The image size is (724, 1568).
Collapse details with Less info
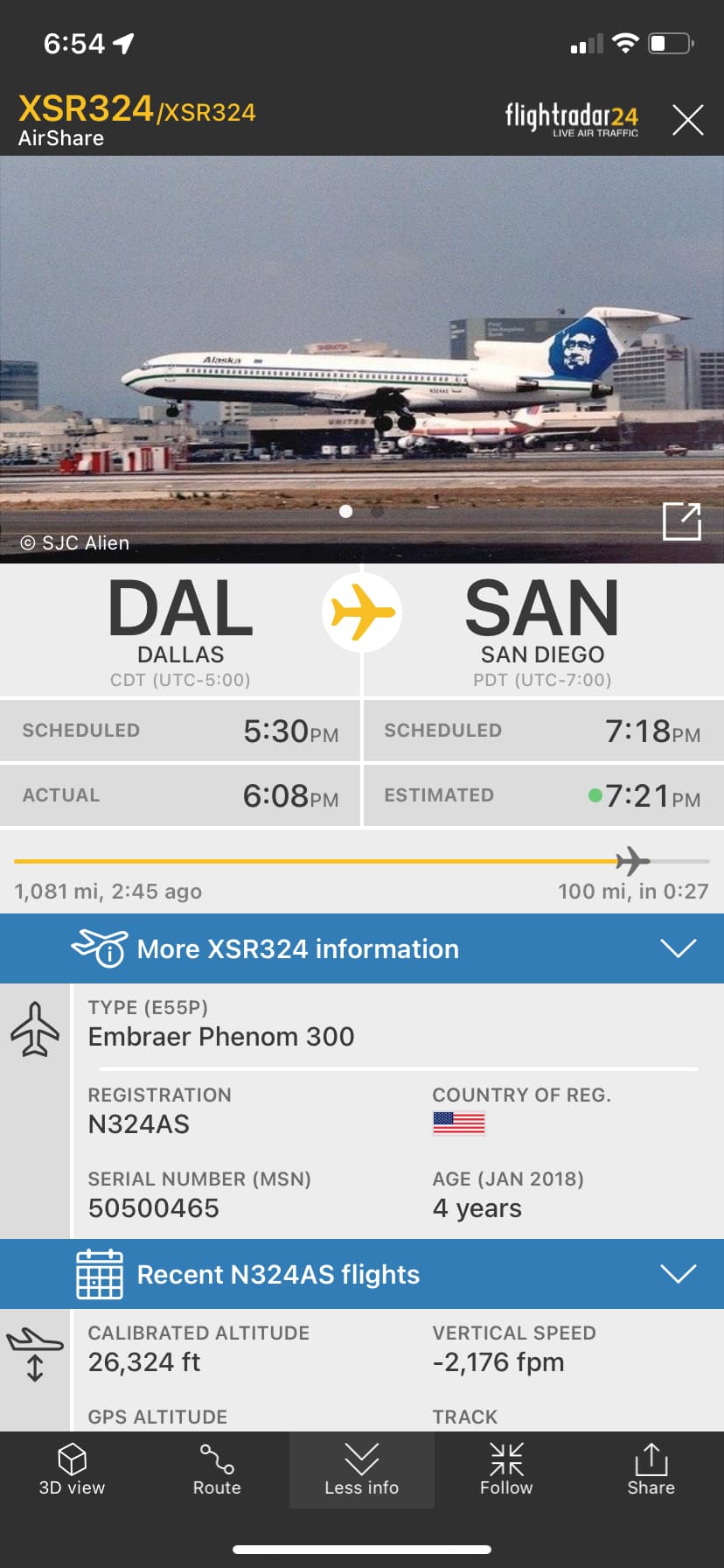pyautogui.click(x=361, y=1470)
